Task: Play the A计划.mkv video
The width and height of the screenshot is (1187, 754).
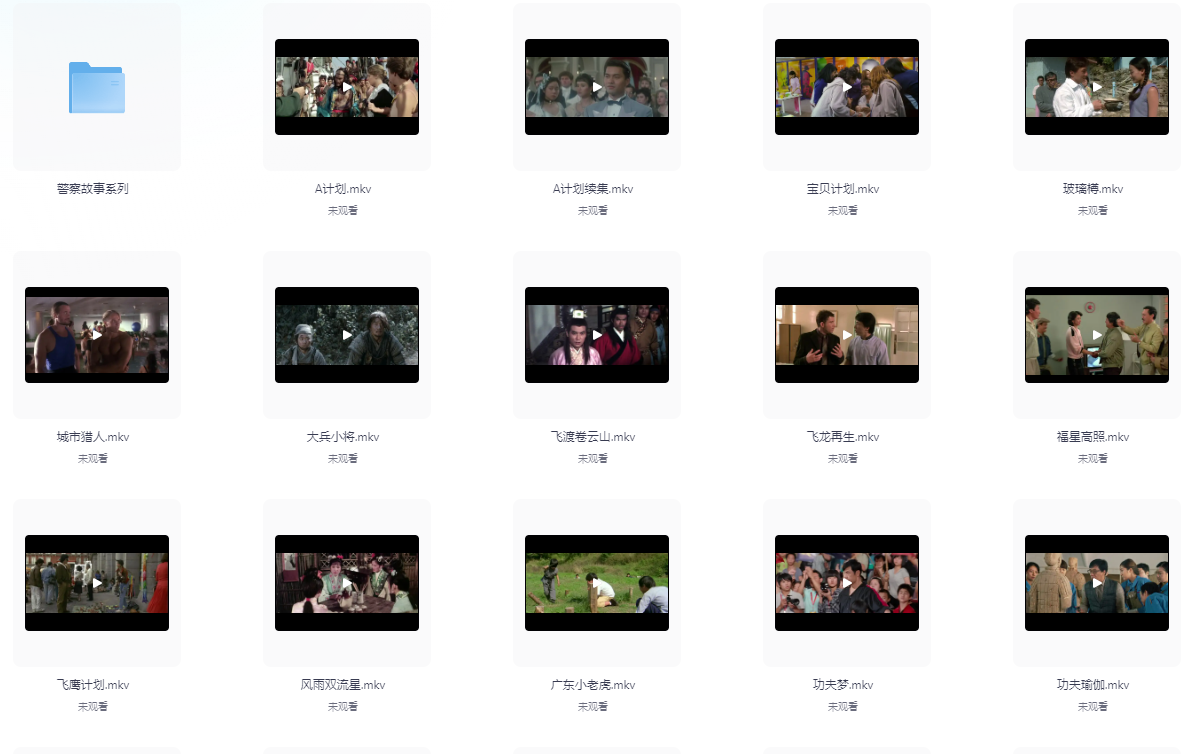Action: pyautogui.click(x=347, y=87)
